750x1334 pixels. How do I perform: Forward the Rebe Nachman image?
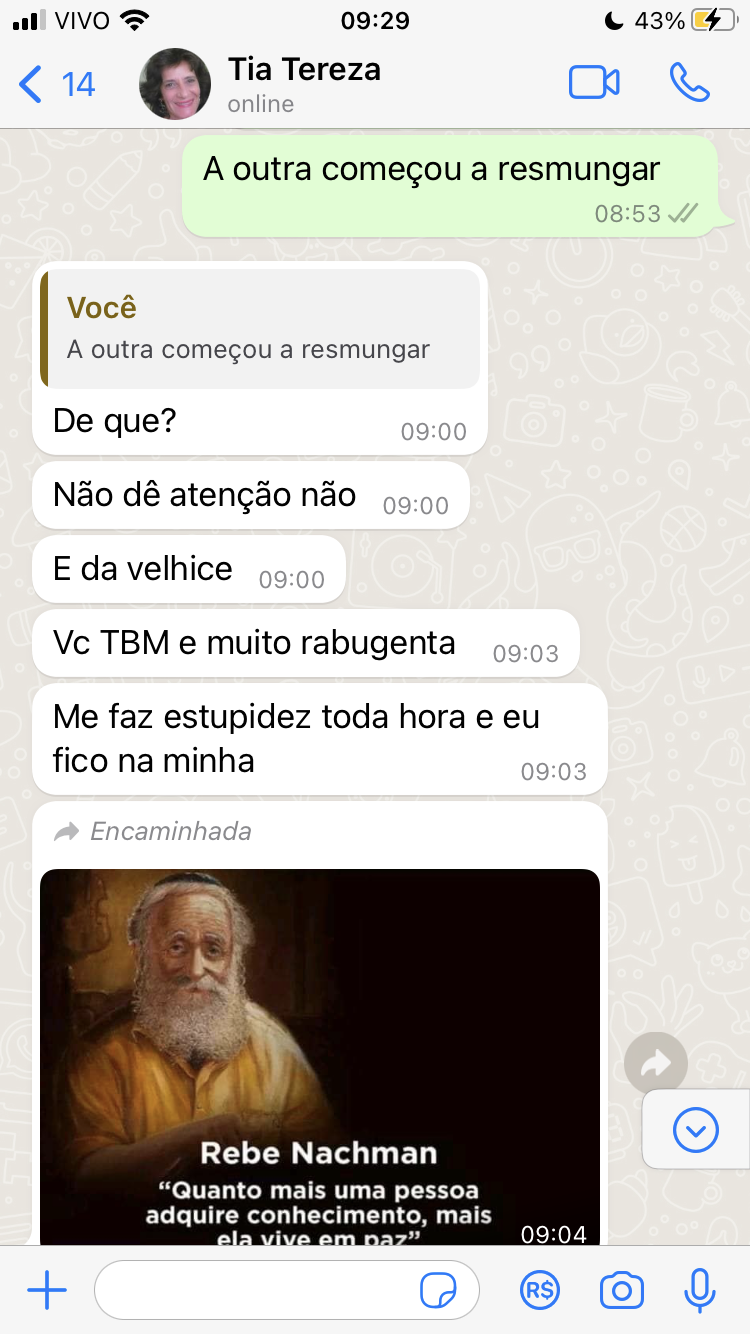[x=655, y=1063]
